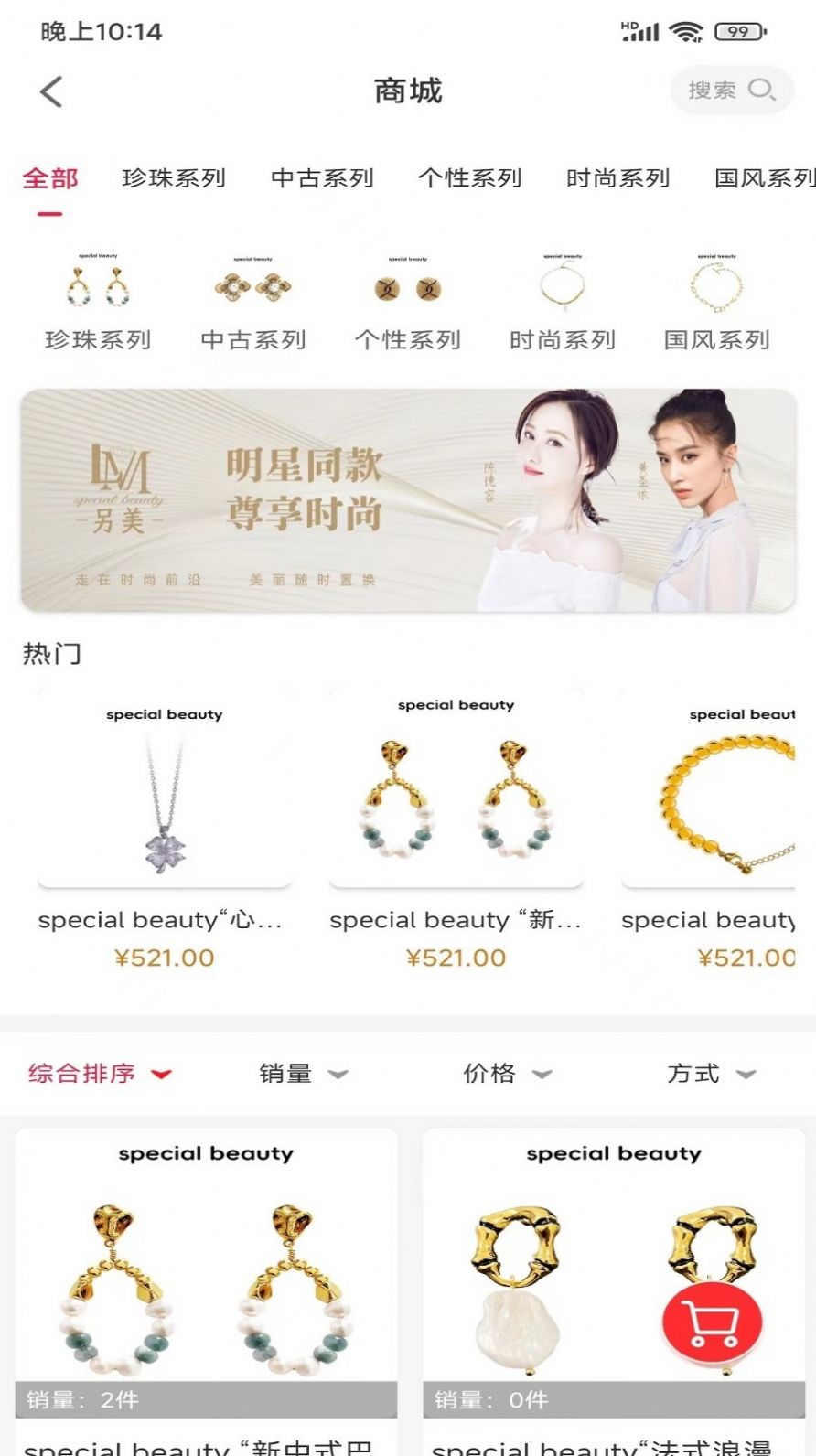Select the 时尚系列 top tab
This screenshot has width=816, height=1456.
click(617, 178)
